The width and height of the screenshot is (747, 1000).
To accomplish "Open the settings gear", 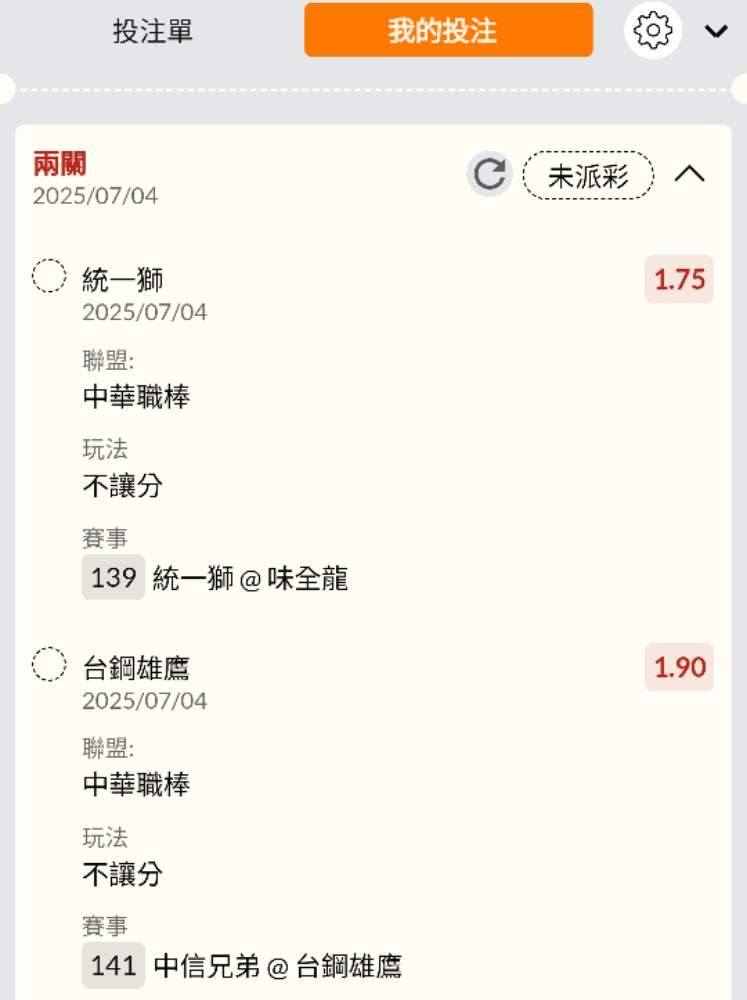I will 653,31.
